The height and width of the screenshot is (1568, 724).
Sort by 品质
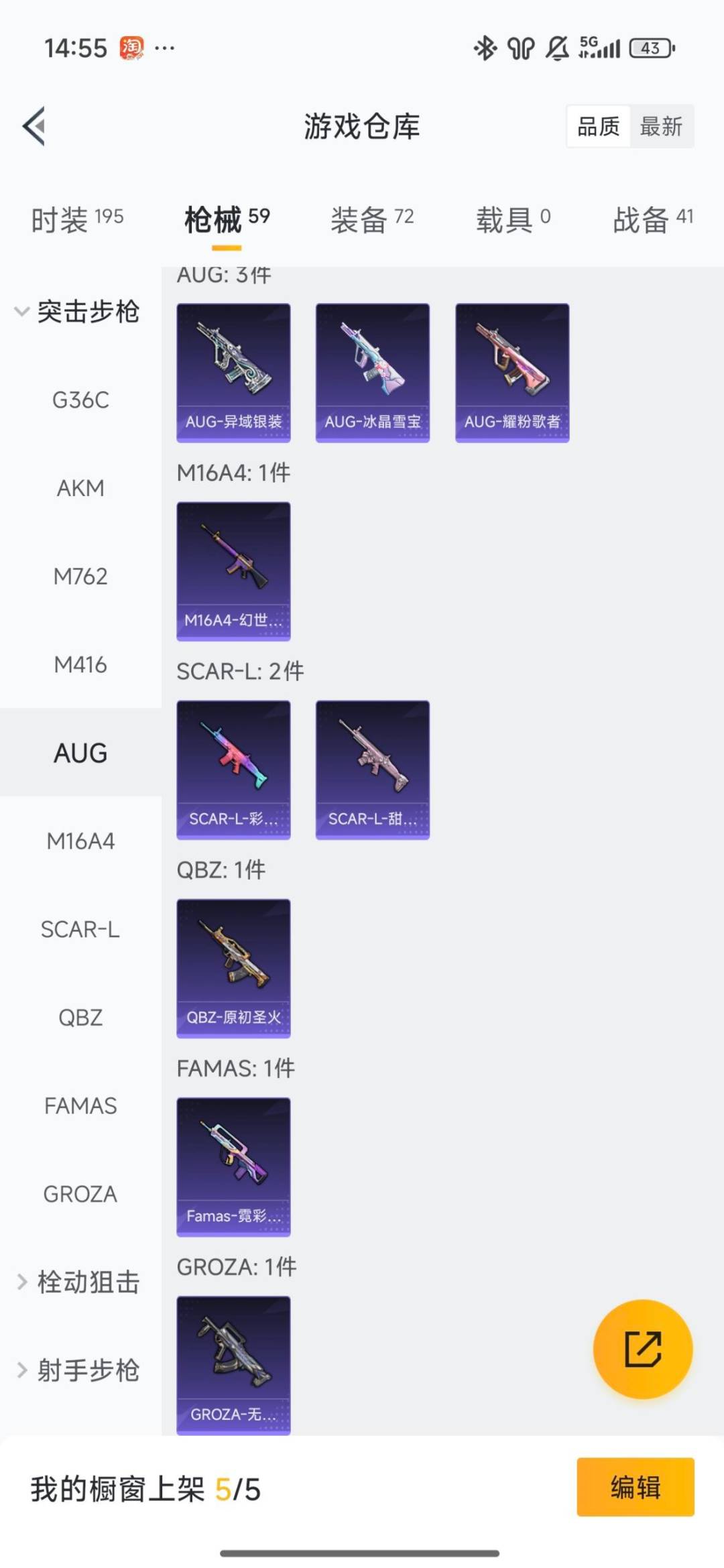[x=599, y=126]
